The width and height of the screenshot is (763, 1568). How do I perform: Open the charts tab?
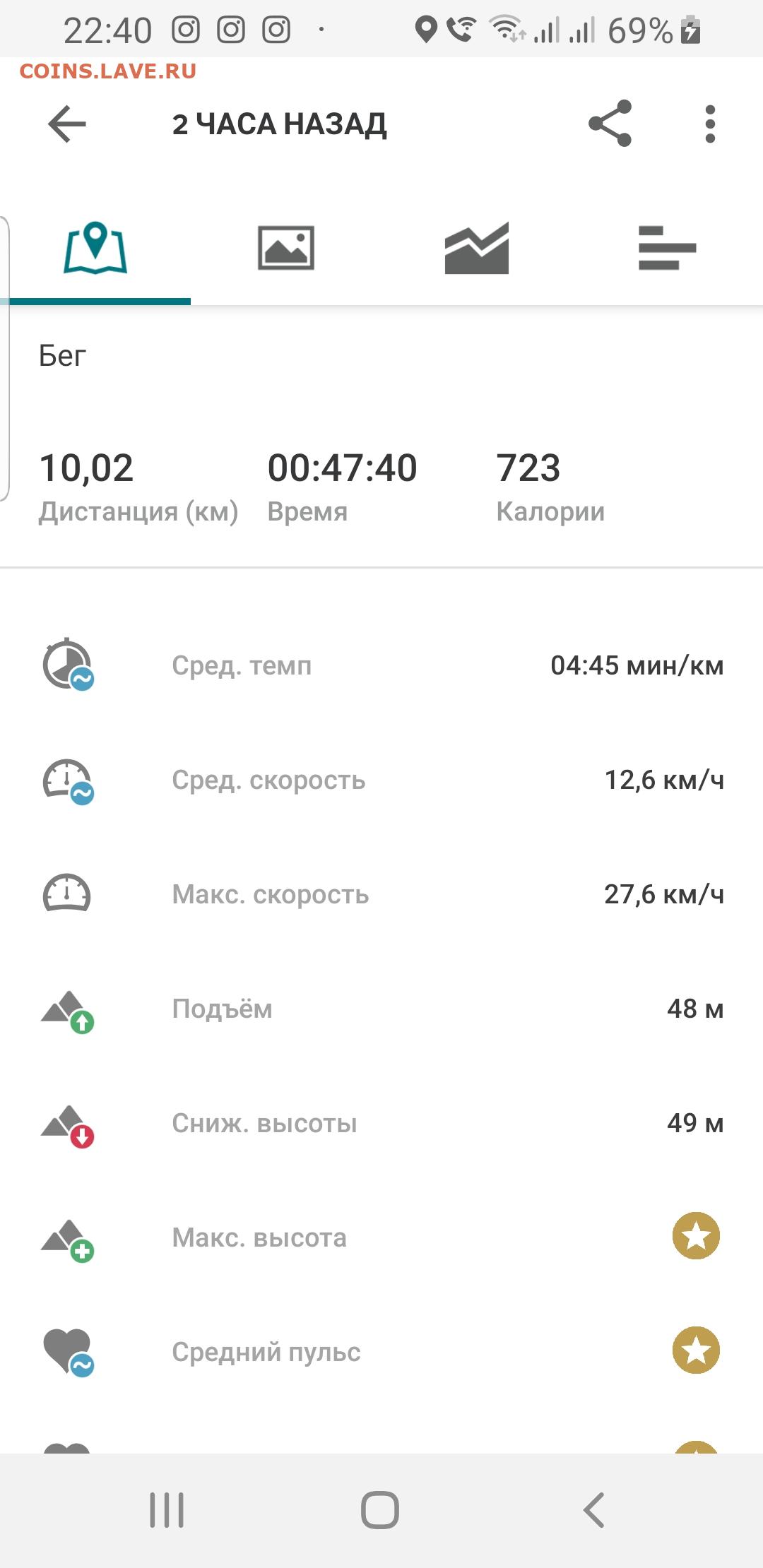point(477,248)
